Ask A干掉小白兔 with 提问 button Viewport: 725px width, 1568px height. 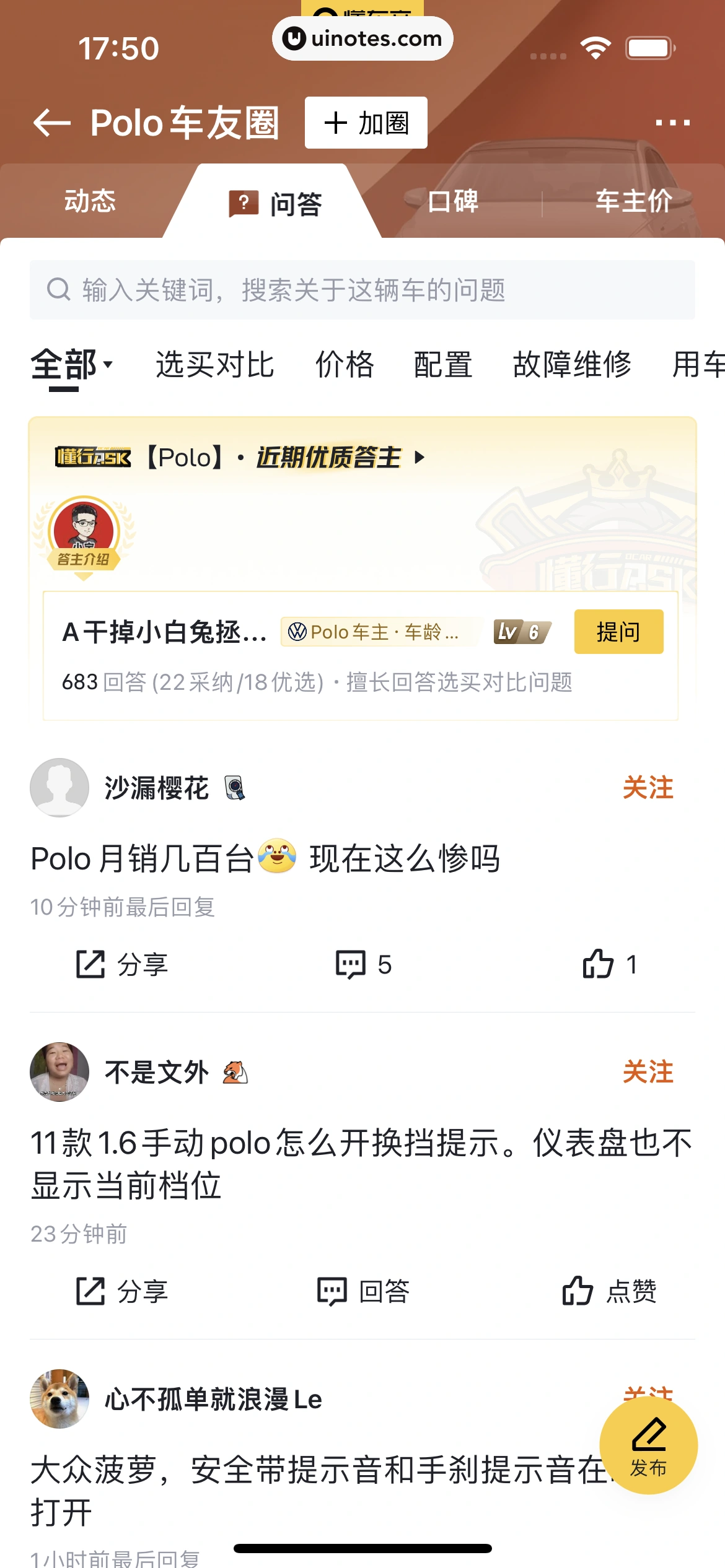pos(618,632)
